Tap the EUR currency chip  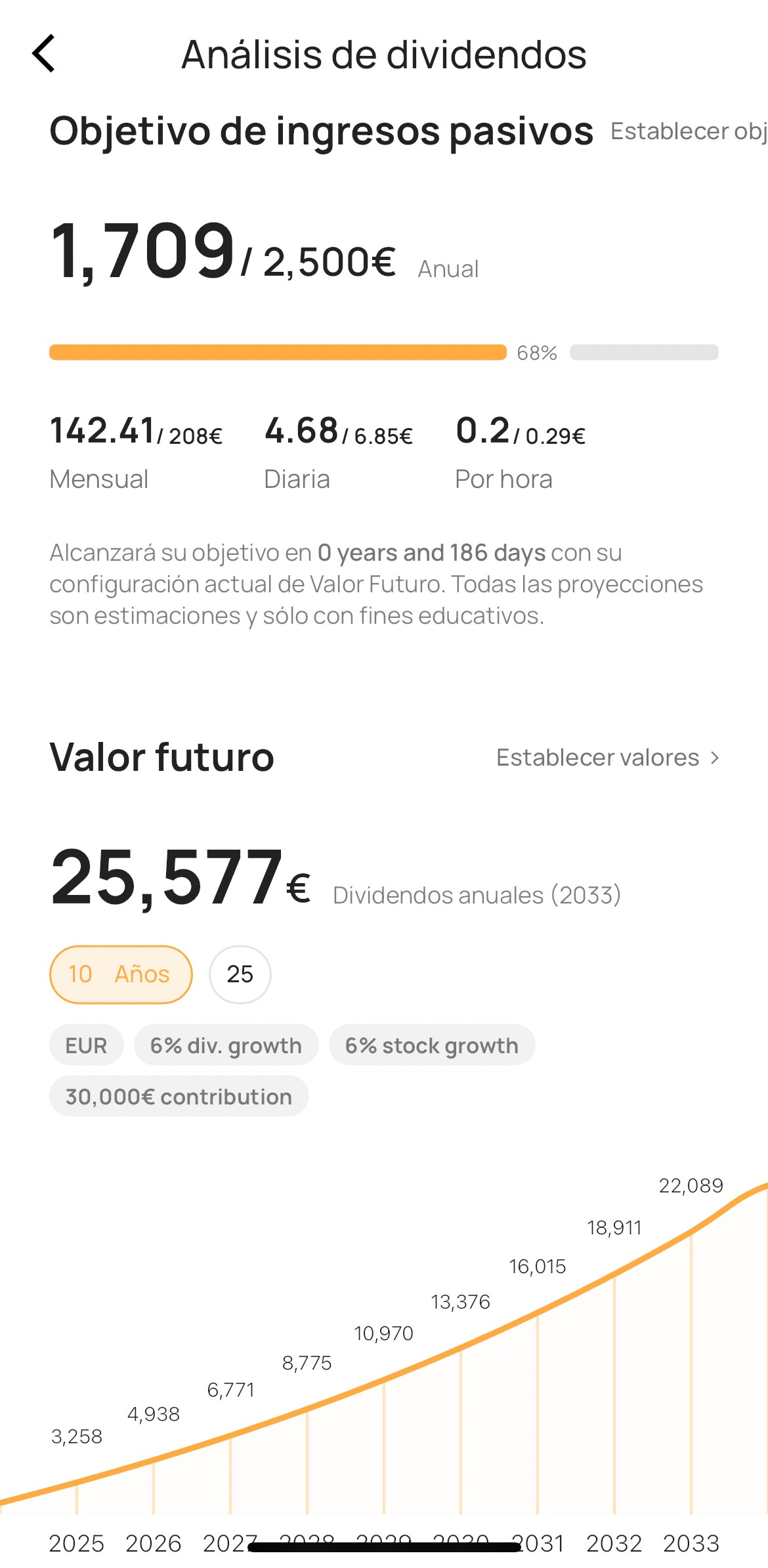pyautogui.click(x=86, y=1045)
